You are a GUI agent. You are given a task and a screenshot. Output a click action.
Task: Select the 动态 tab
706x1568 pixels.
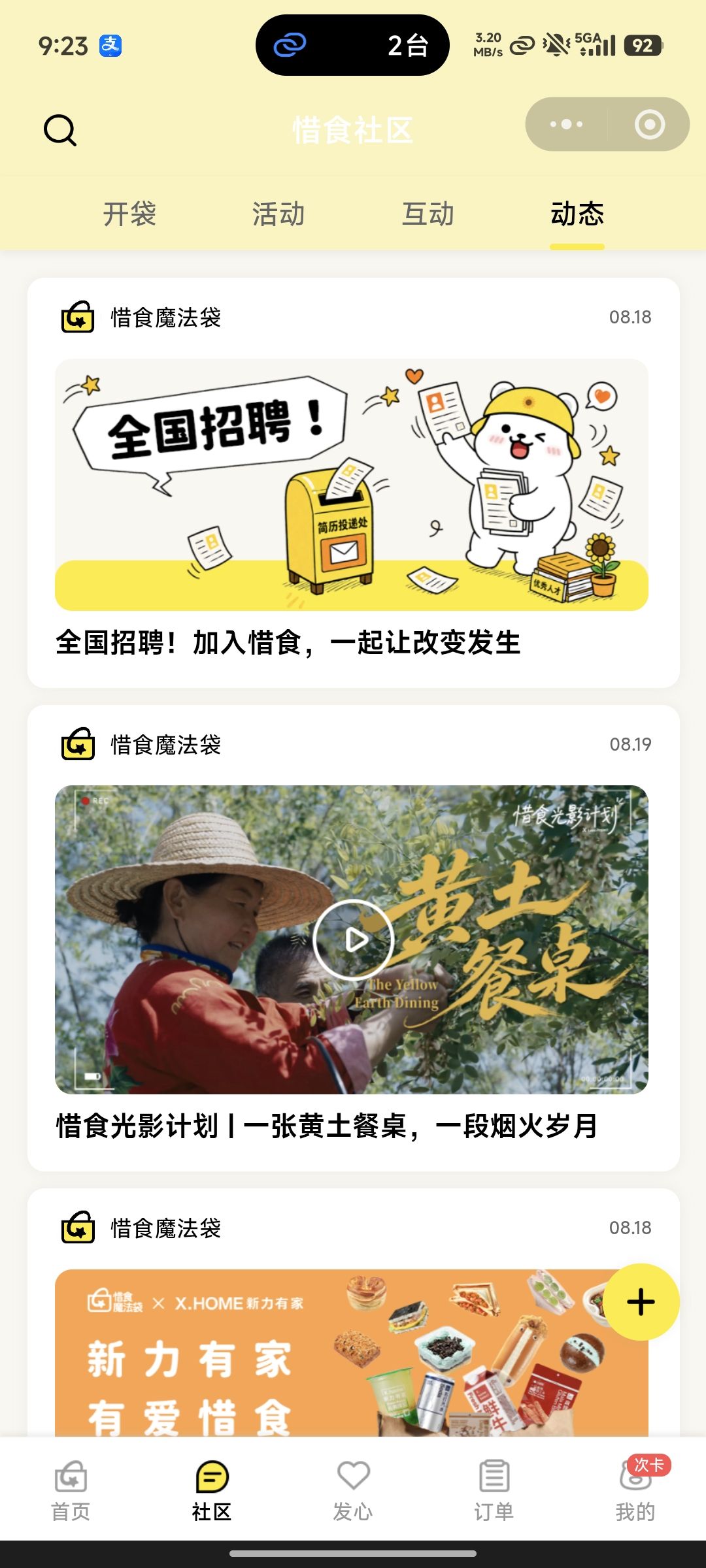pos(577,214)
